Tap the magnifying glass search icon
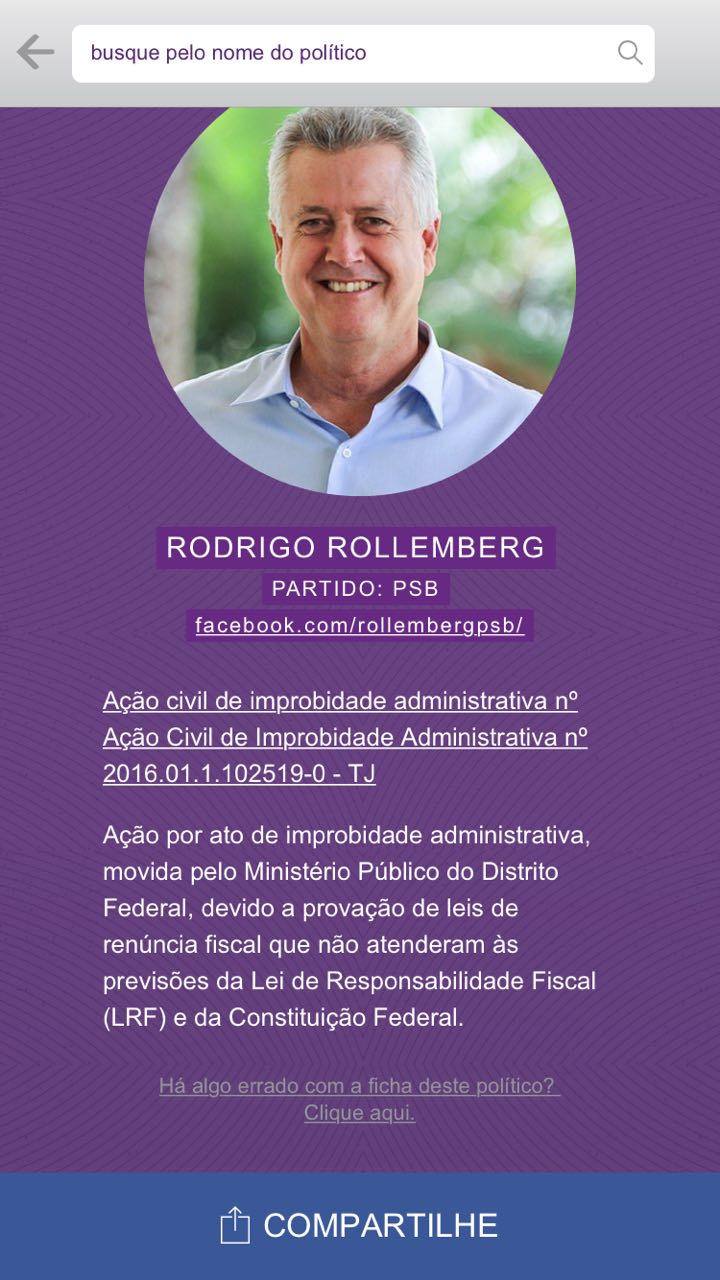The height and width of the screenshot is (1280, 720). (630, 53)
